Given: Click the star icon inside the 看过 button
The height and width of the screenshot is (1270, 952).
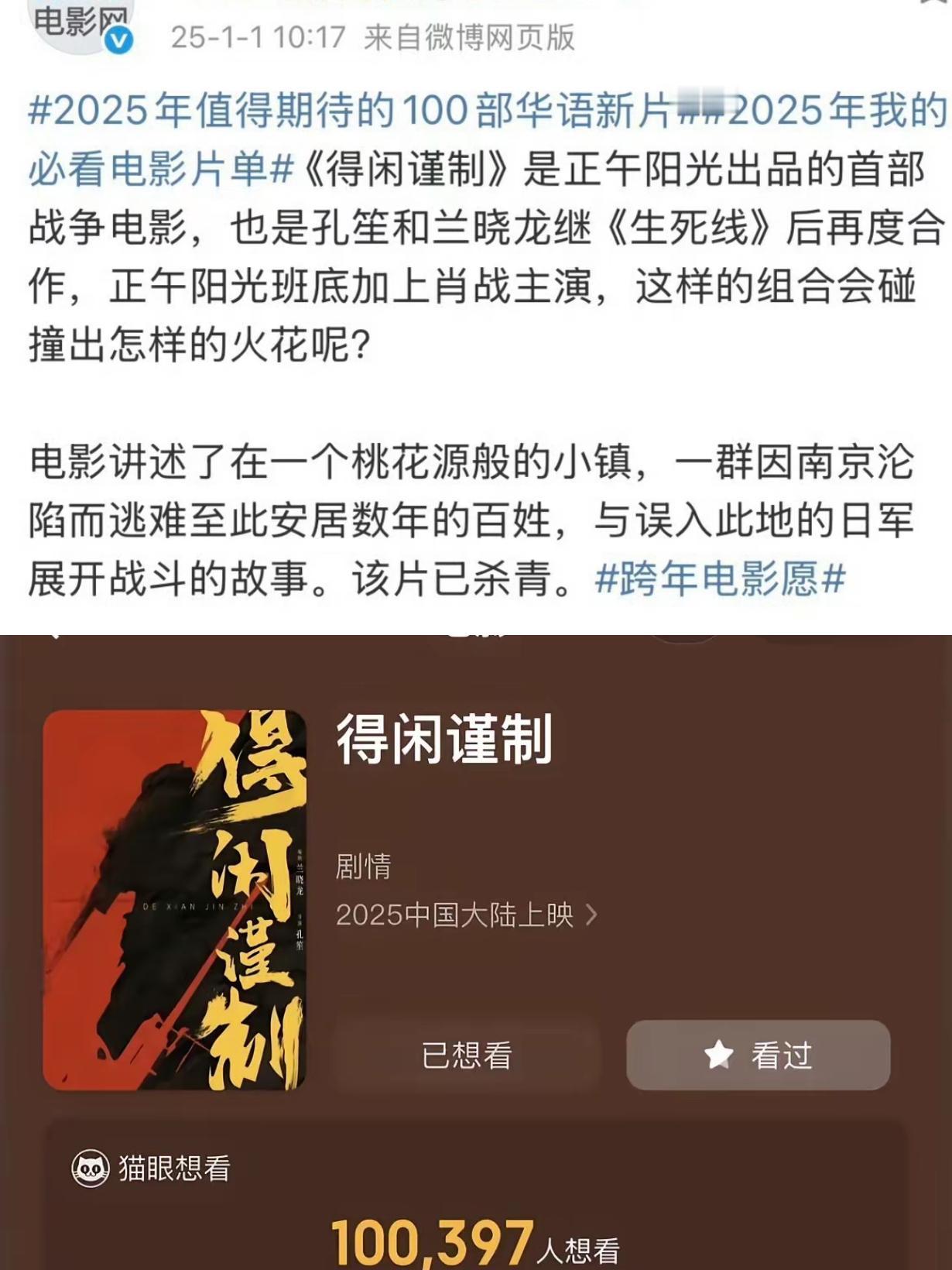Looking at the screenshot, I should [x=718, y=1052].
